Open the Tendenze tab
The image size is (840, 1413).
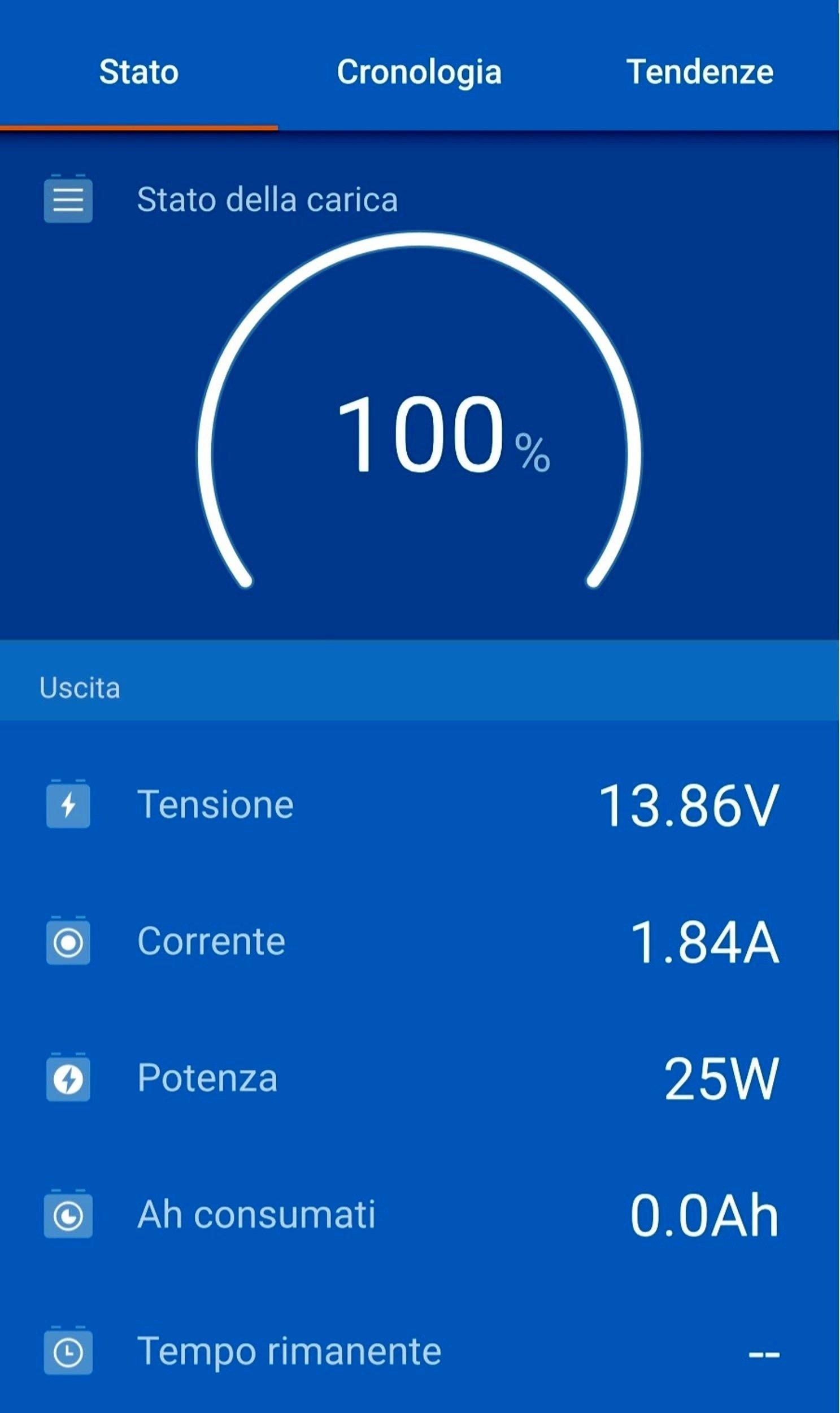(699, 72)
